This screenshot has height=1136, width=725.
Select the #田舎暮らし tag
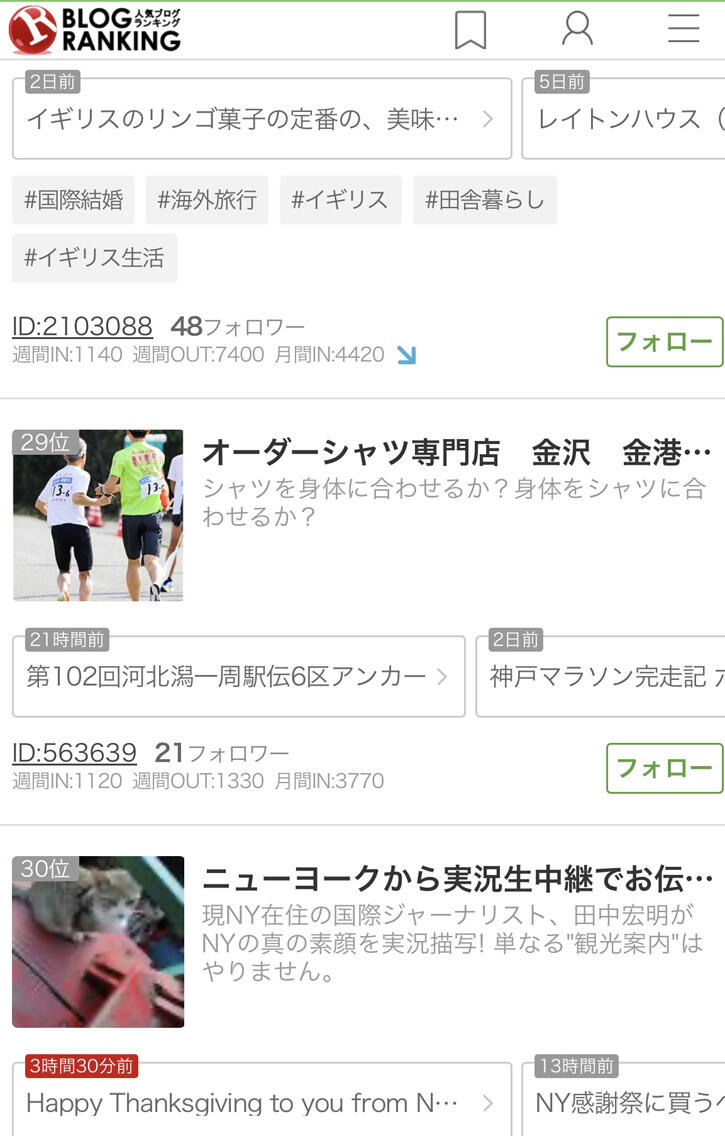(485, 200)
